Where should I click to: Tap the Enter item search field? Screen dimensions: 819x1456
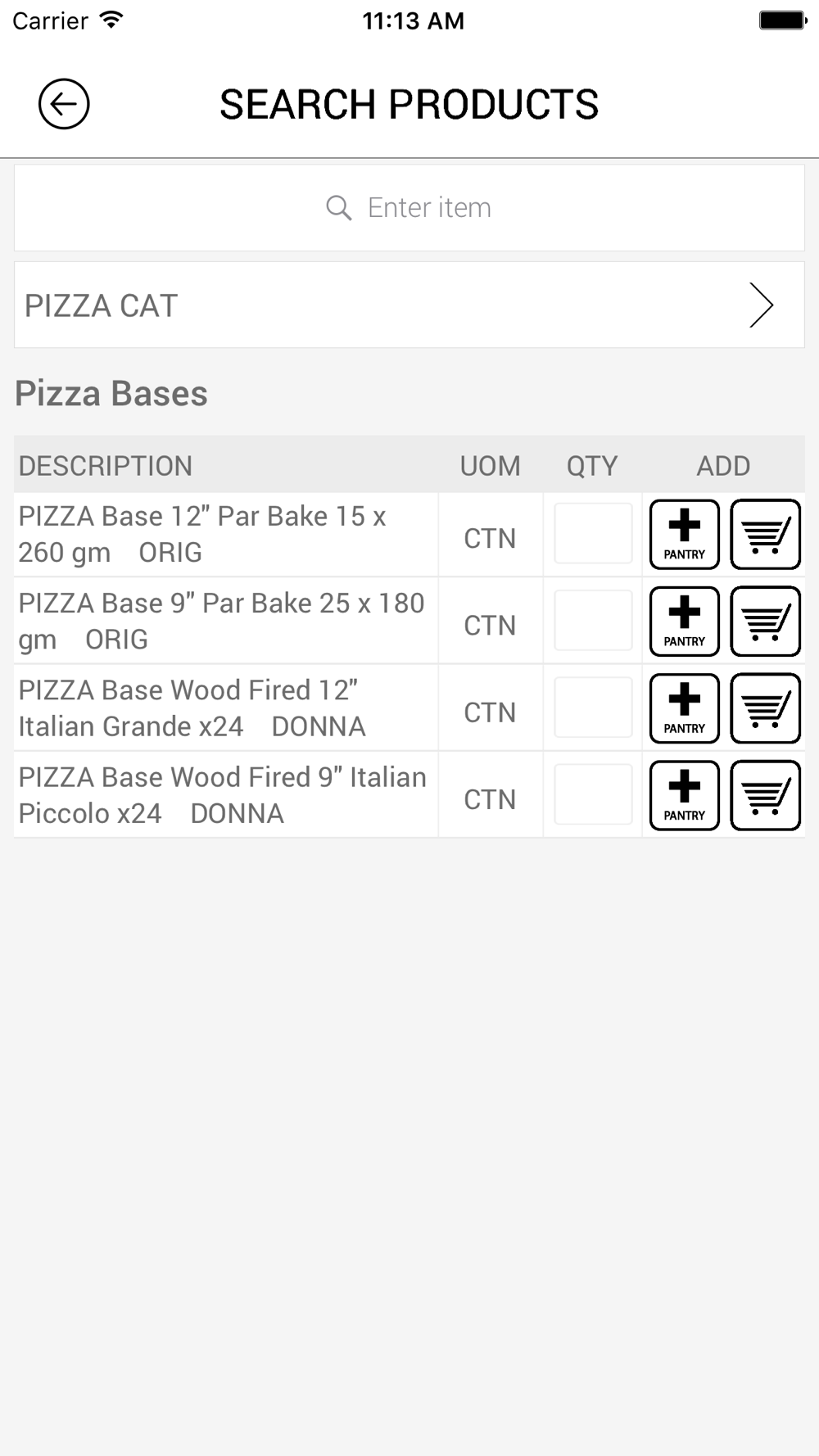(409, 208)
